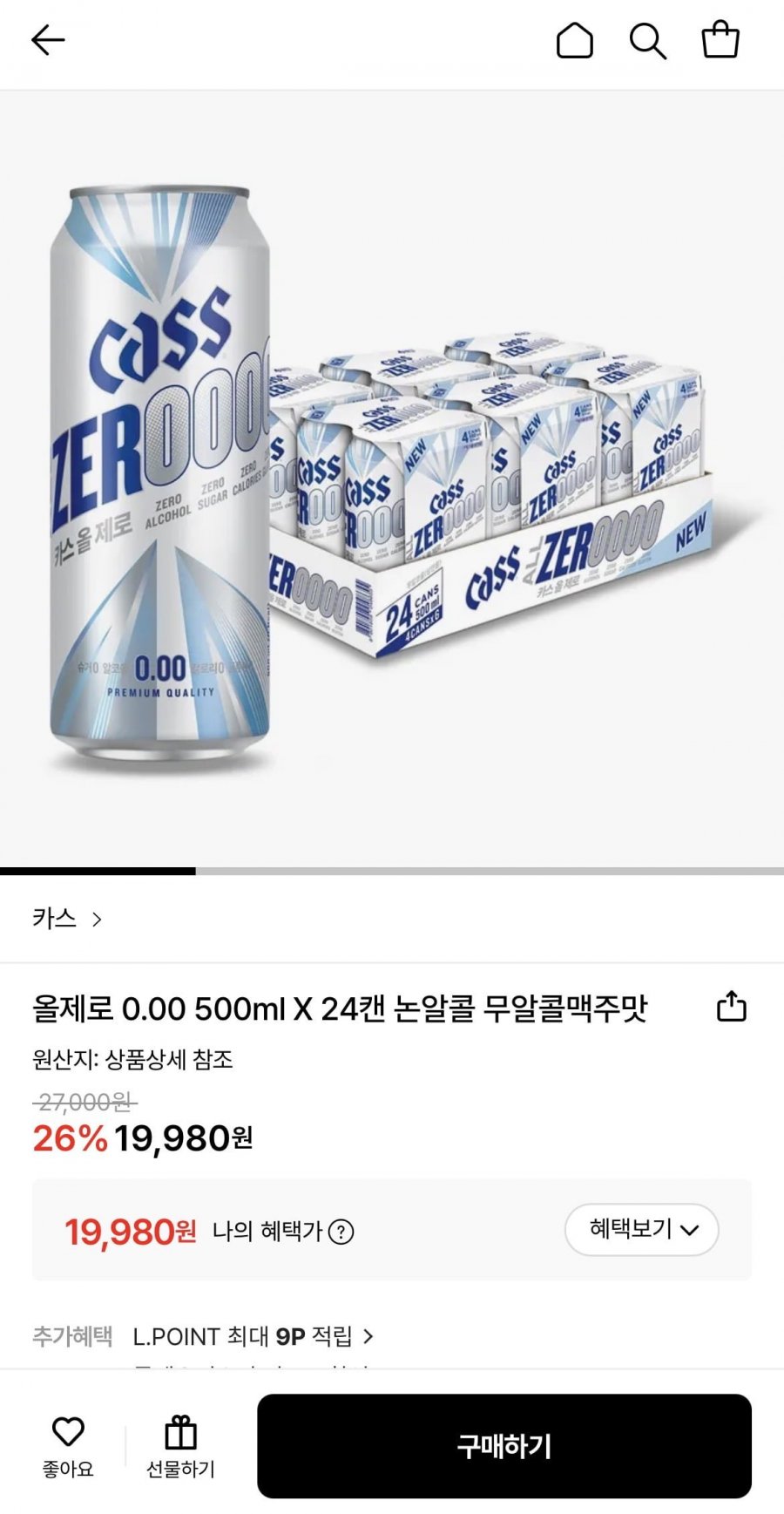The width and height of the screenshot is (784, 1514).
Task: Open the Cass Zero product image
Action: click(x=392, y=479)
